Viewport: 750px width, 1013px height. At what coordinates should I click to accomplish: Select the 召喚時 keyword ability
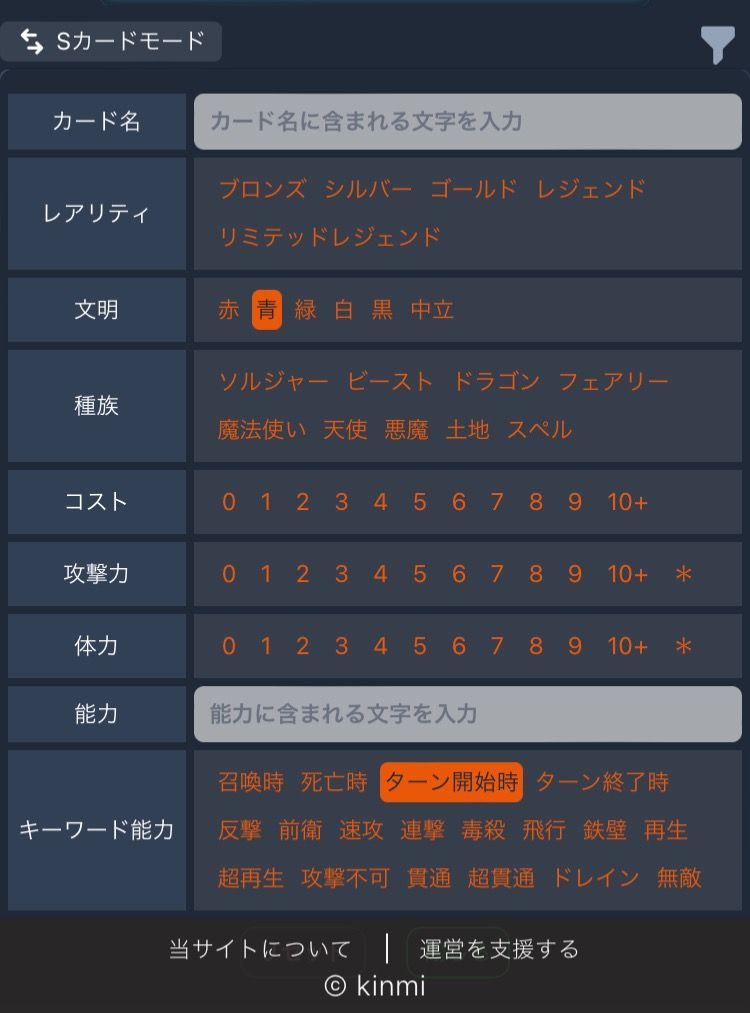pos(251,782)
